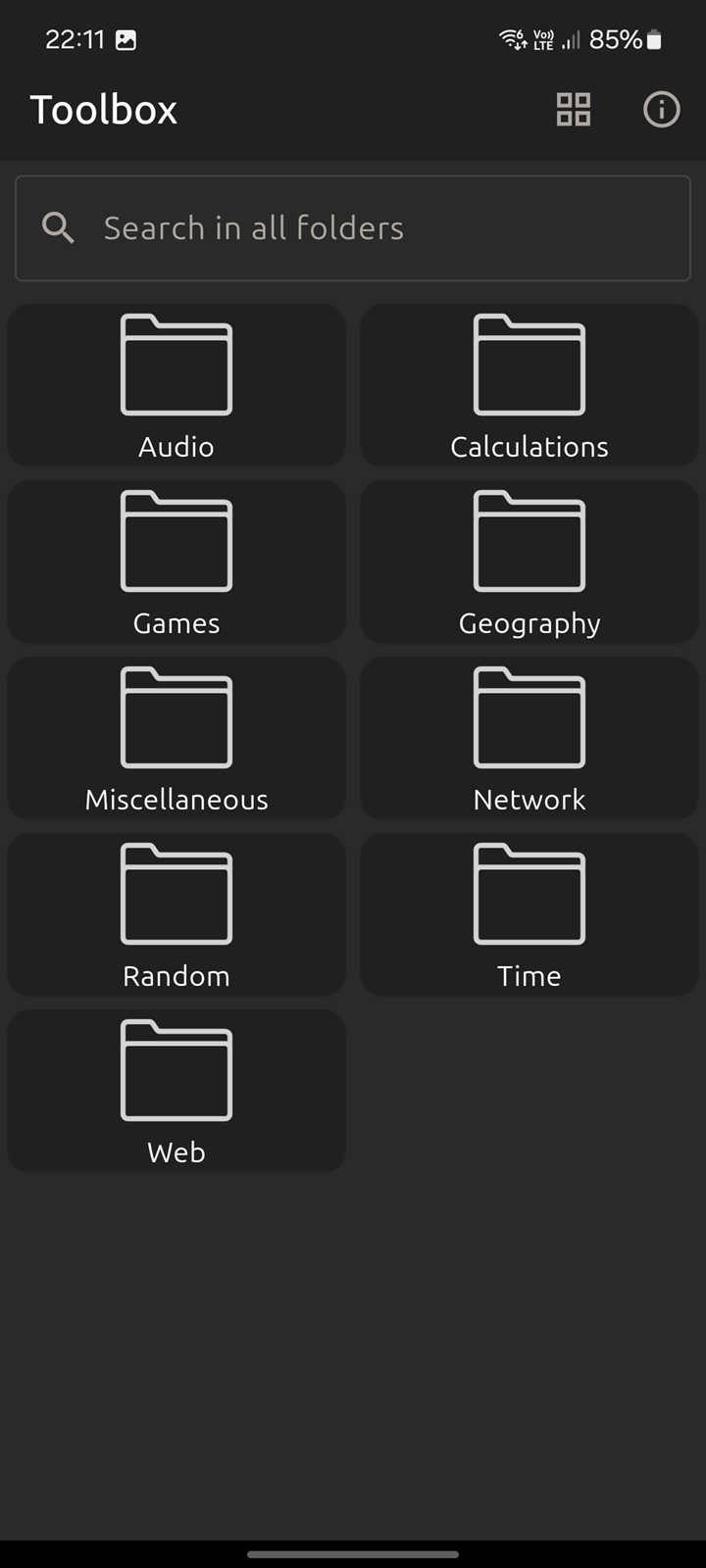Open the Audio folder
706x1568 pixels.
click(176, 385)
